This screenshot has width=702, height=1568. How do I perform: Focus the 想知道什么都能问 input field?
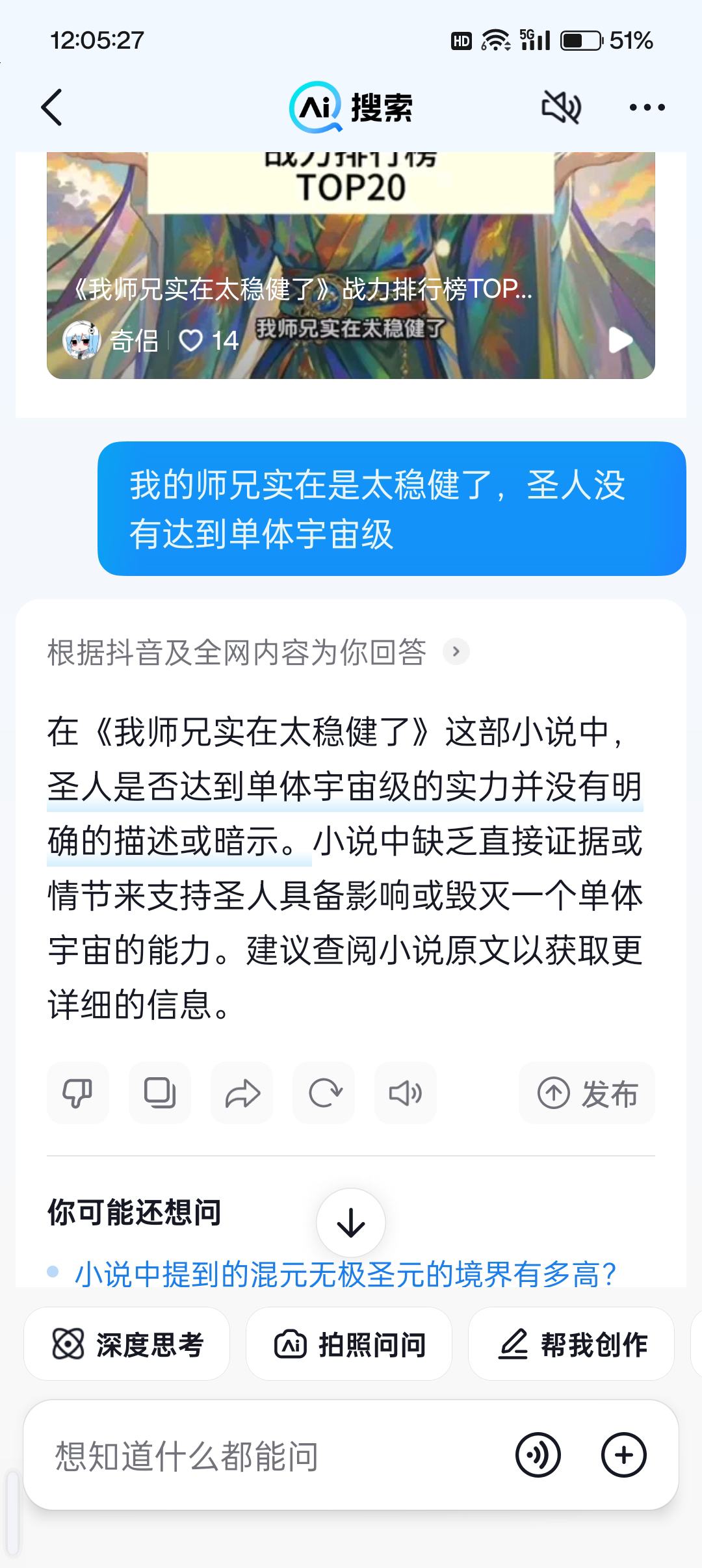point(260,1456)
